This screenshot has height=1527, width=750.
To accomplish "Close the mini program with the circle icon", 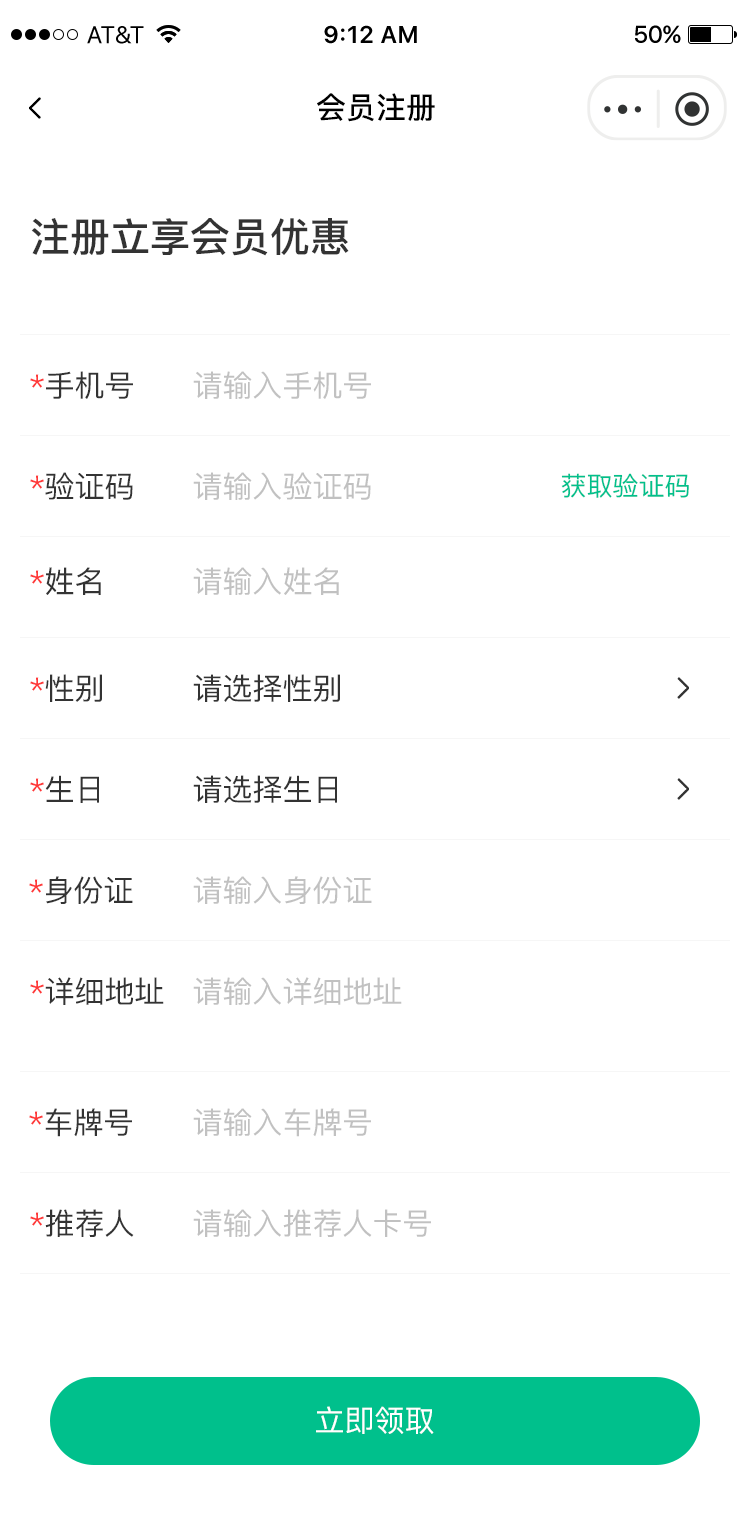I will click(x=691, y=108).
